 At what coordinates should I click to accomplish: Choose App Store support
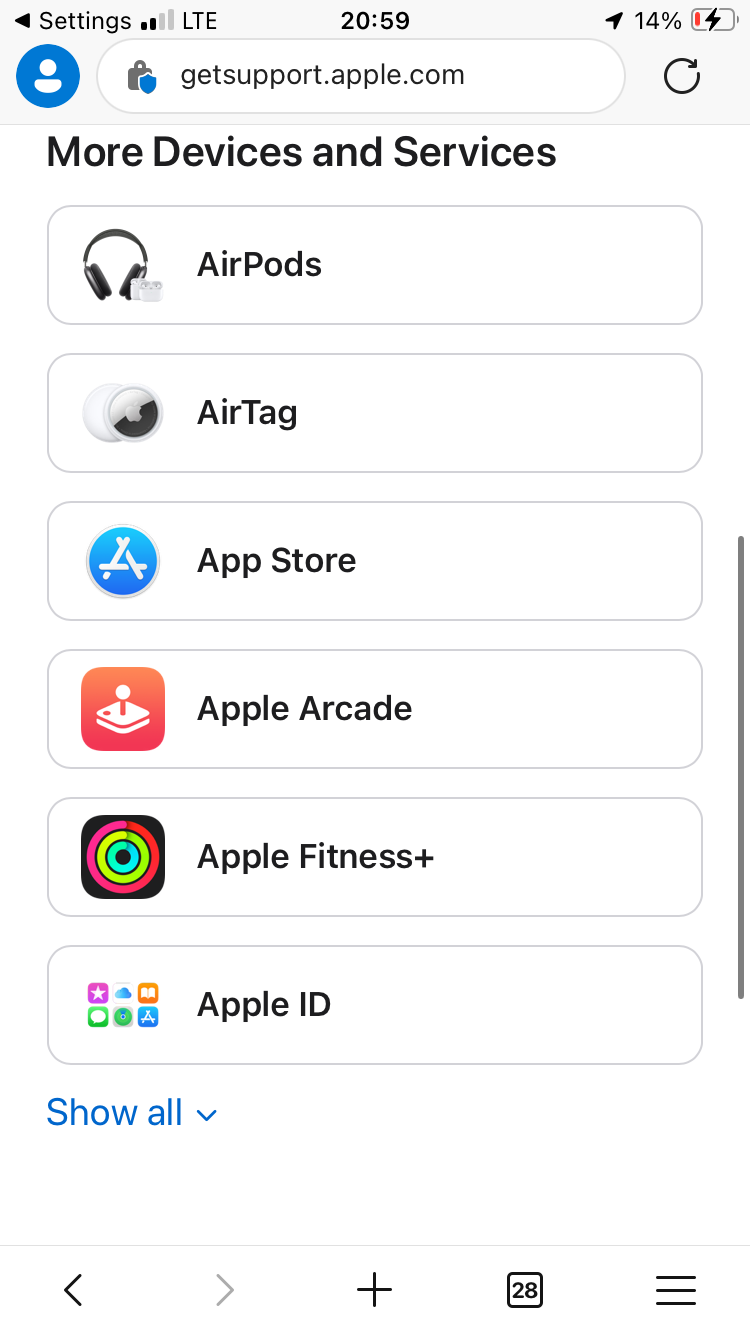(x=374, y=561)
